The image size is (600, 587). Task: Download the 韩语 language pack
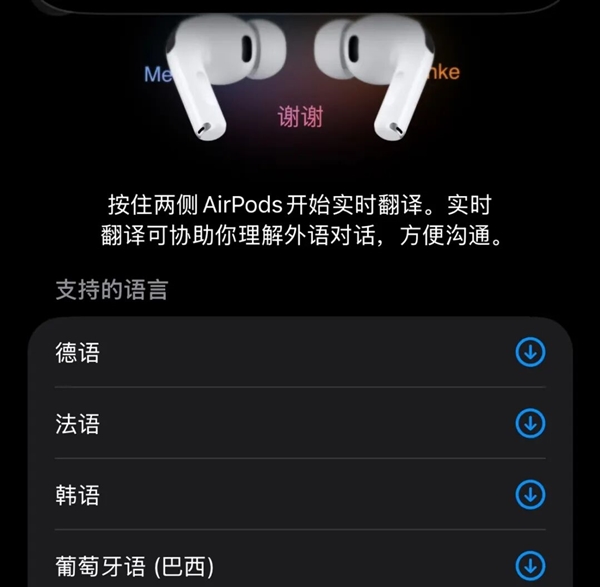(x=530, y=494)
